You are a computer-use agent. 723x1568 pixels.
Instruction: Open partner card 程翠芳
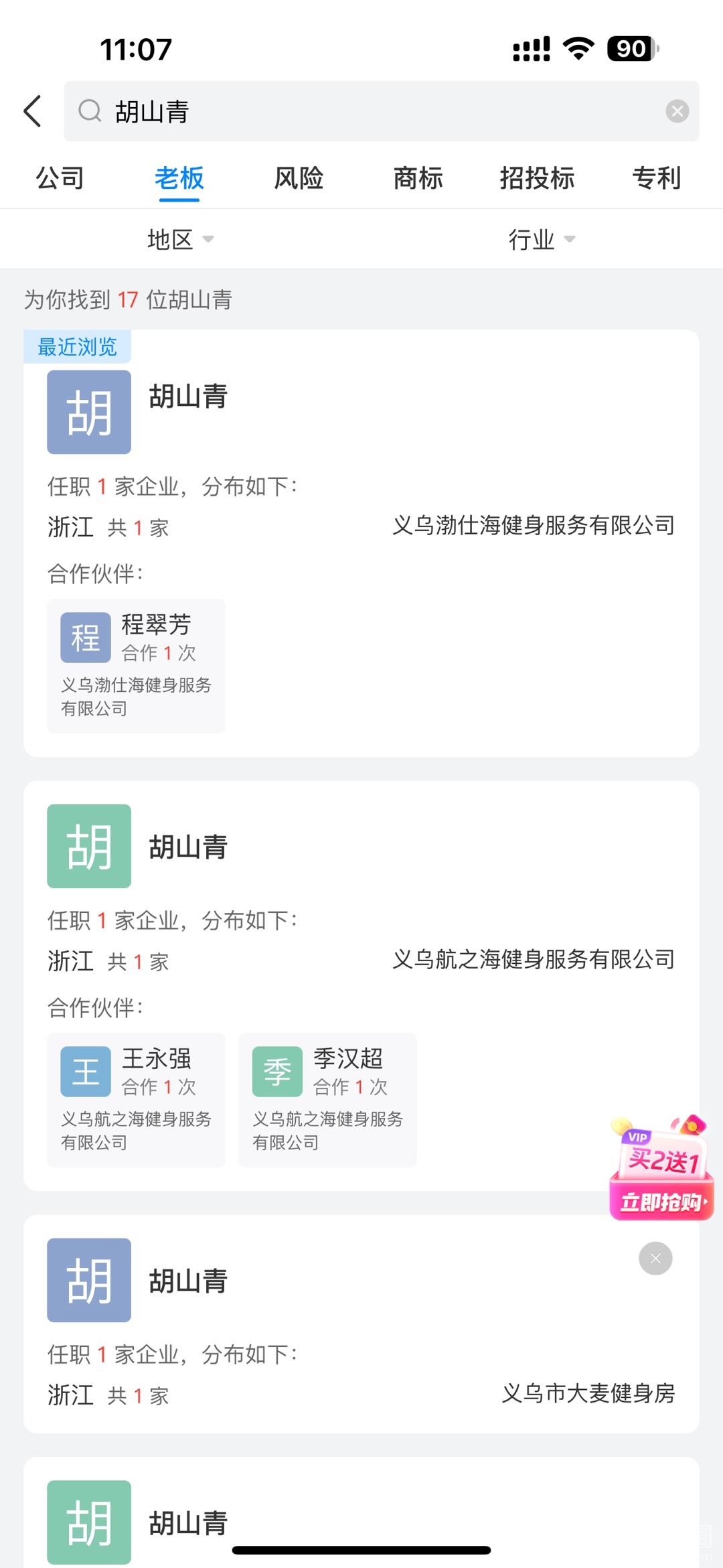tap(136, 665)
